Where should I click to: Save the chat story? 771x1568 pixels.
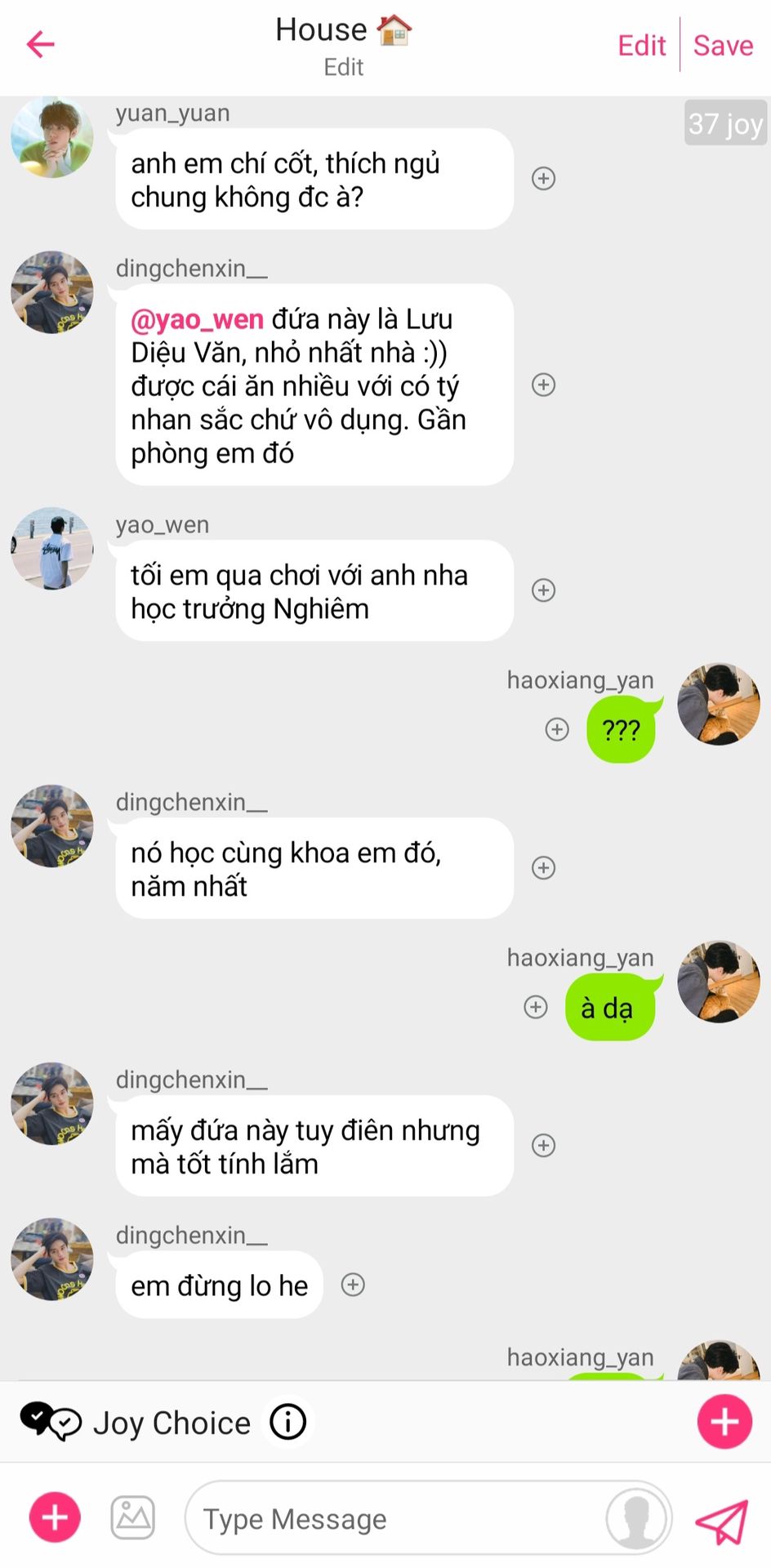point(723,46)
